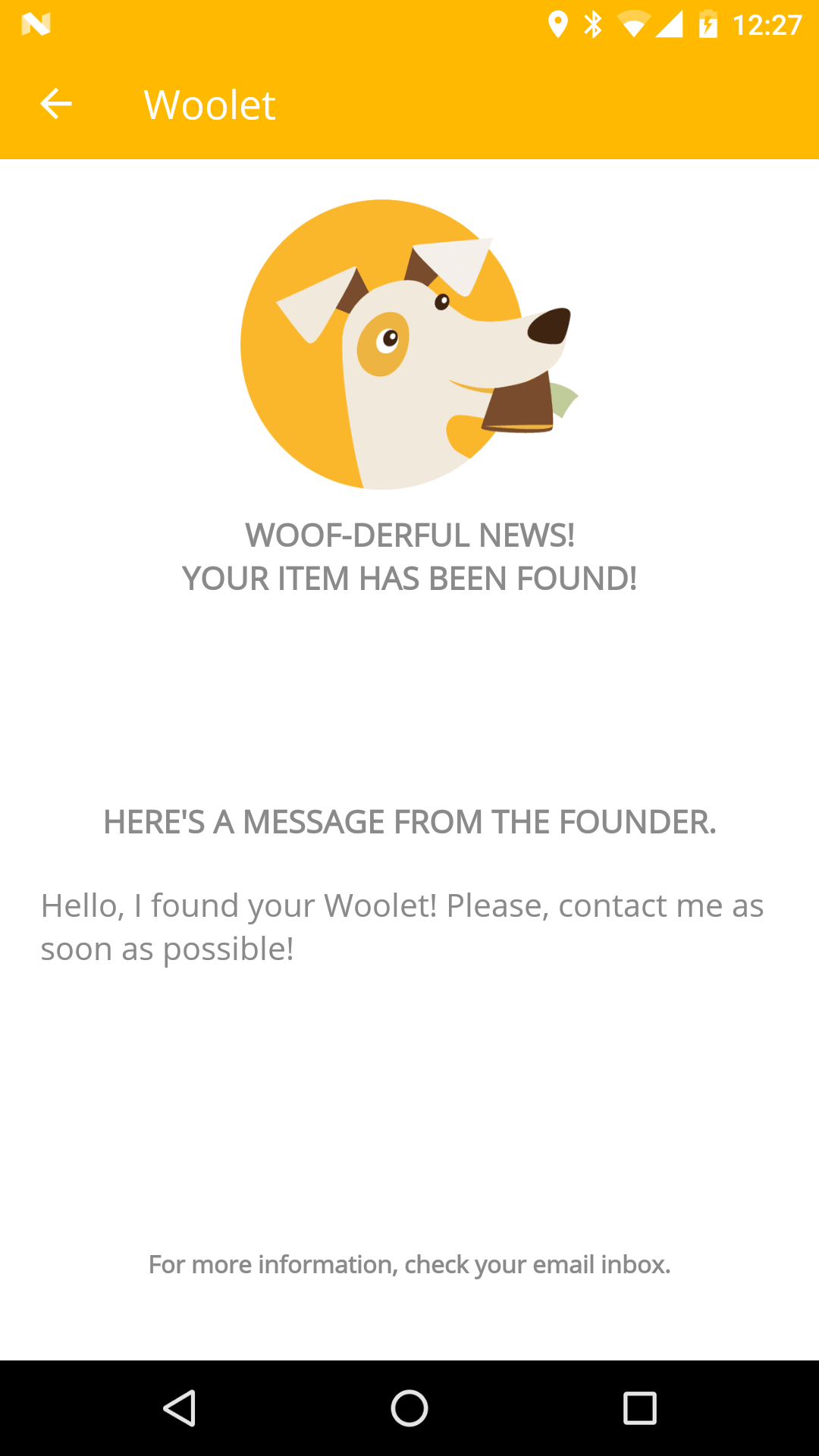Go to the home screen
Screen dimensions: 819x1456
tap(409, 1408)
